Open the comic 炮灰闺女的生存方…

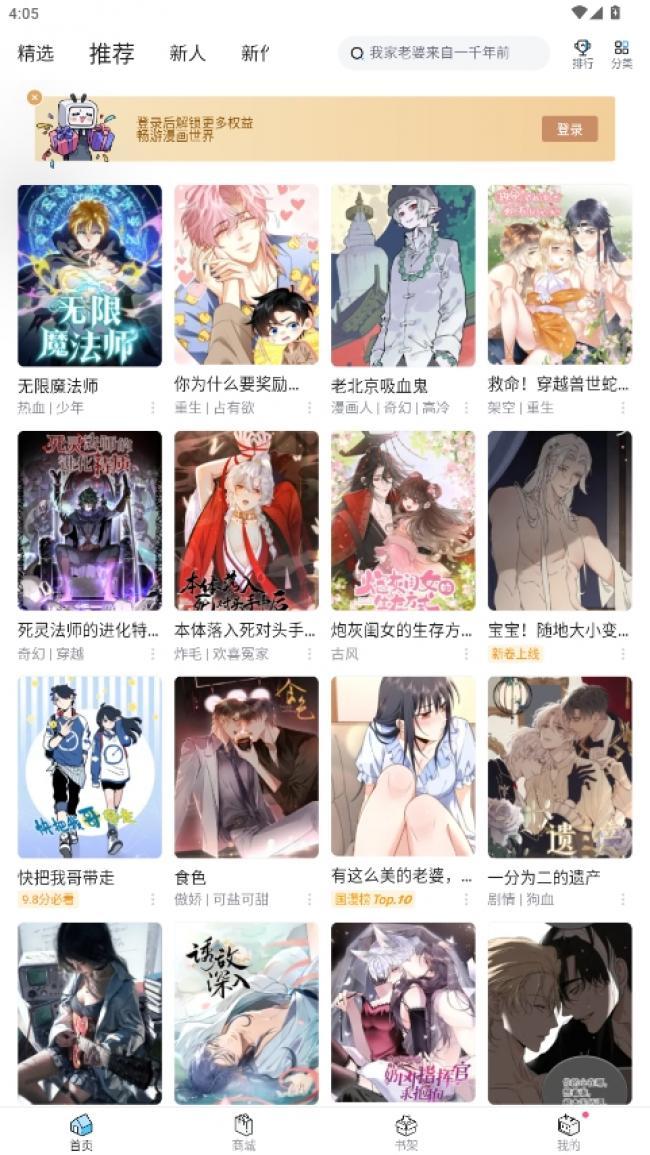(403, 521)
